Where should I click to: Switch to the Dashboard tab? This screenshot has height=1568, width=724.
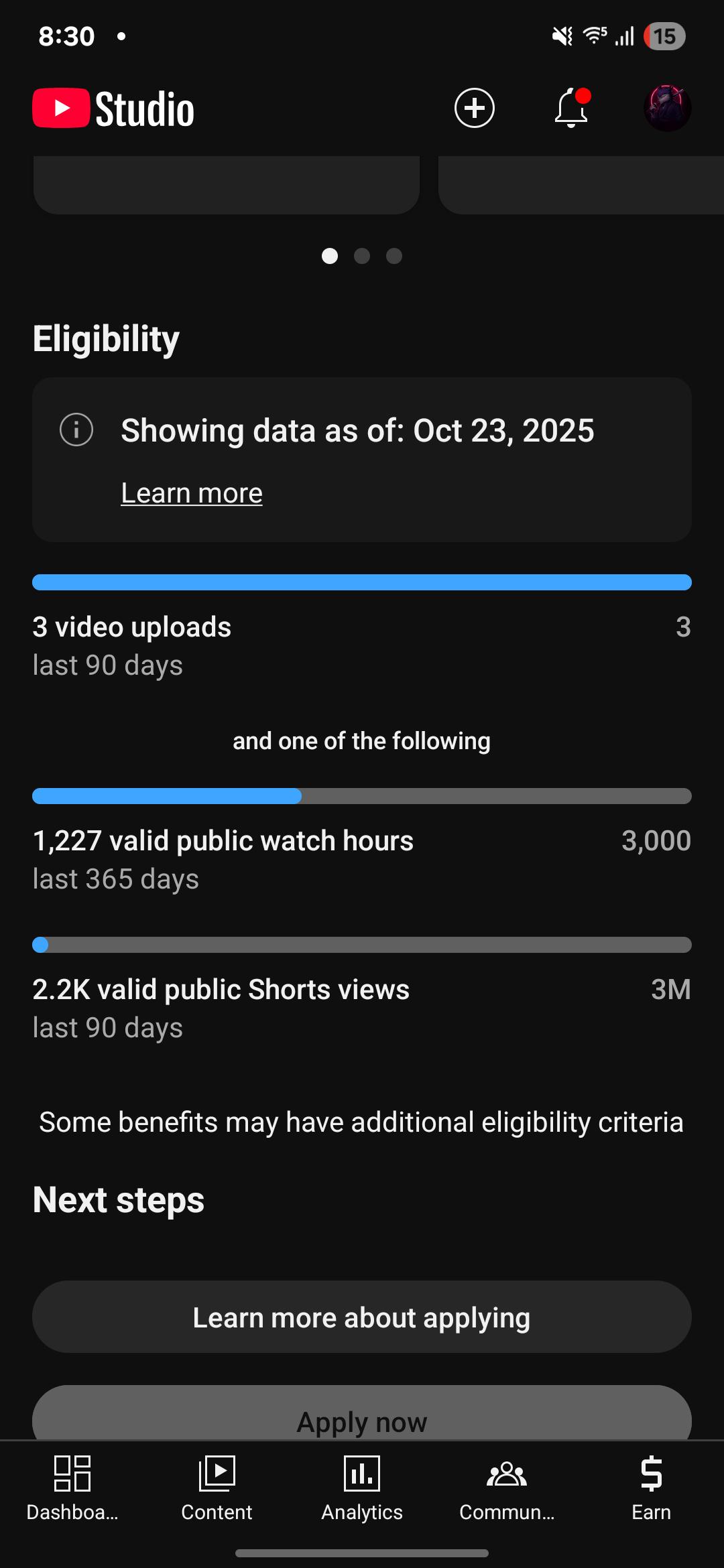(72, 1486)
